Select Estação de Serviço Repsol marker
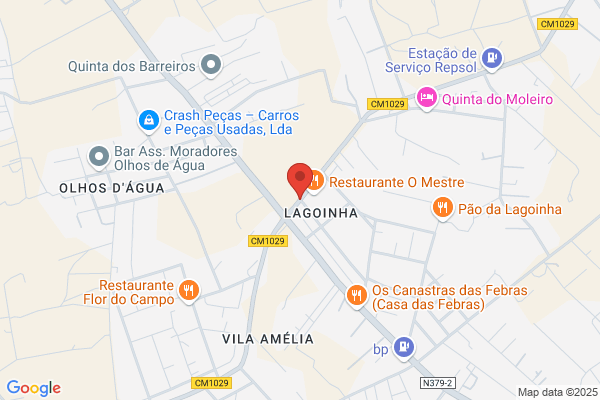 pos(492,59)
